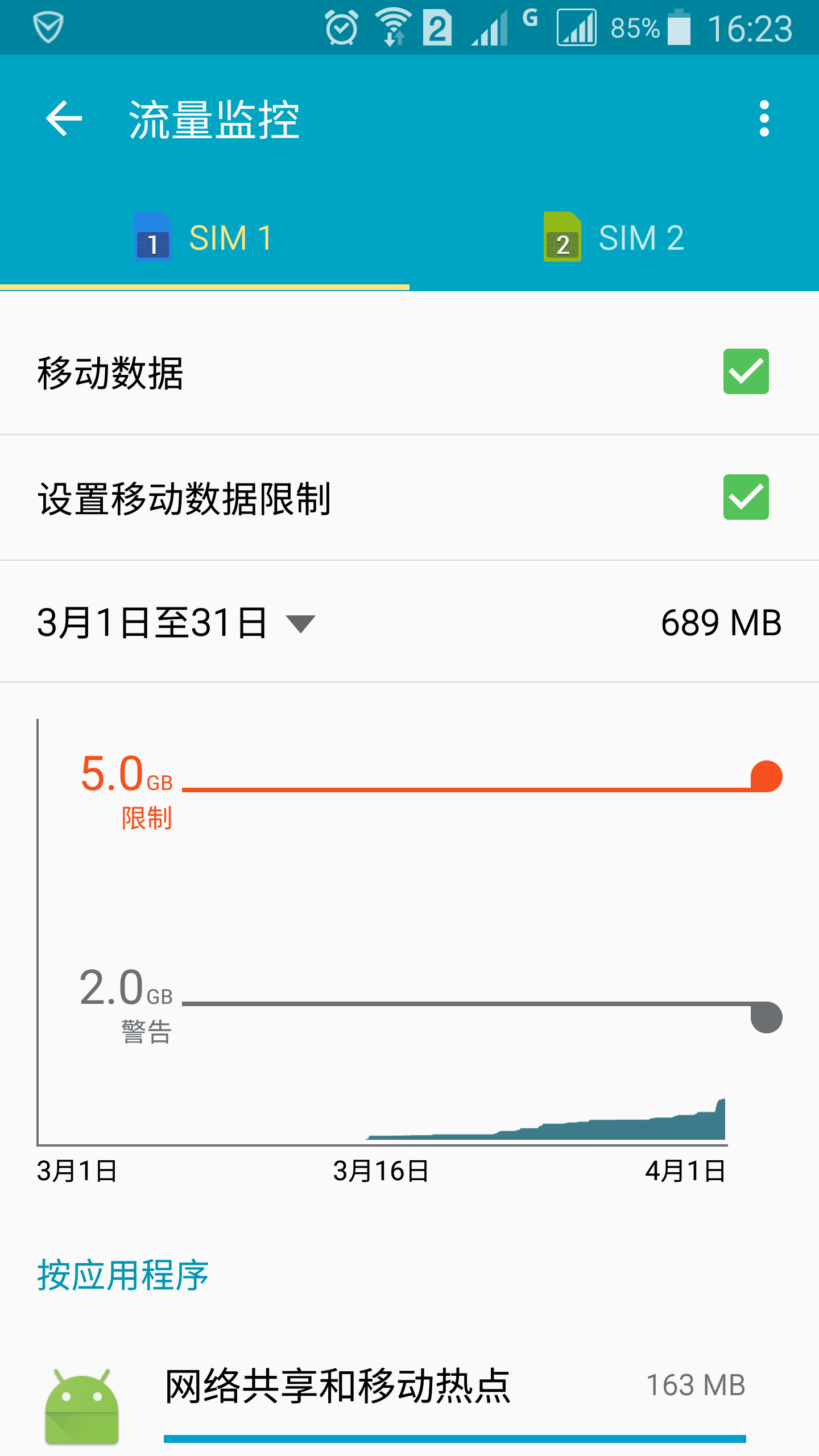Disable 设置移动数据限制 checkbox
Viewport: 819px width, 1456px height.
tap(746, 497)
